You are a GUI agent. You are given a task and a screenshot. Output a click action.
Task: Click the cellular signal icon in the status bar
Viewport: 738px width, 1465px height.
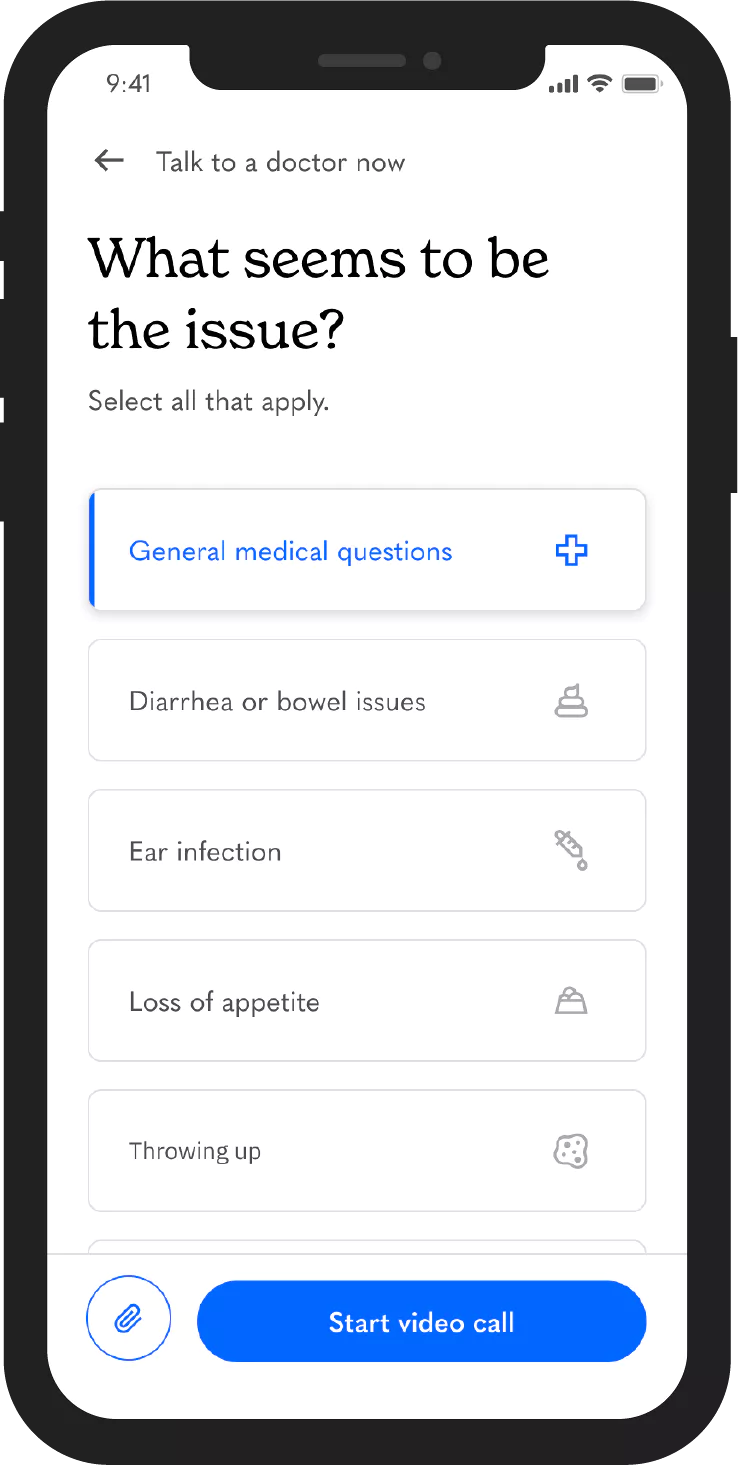pyautogui.click(x=562, y=84)
